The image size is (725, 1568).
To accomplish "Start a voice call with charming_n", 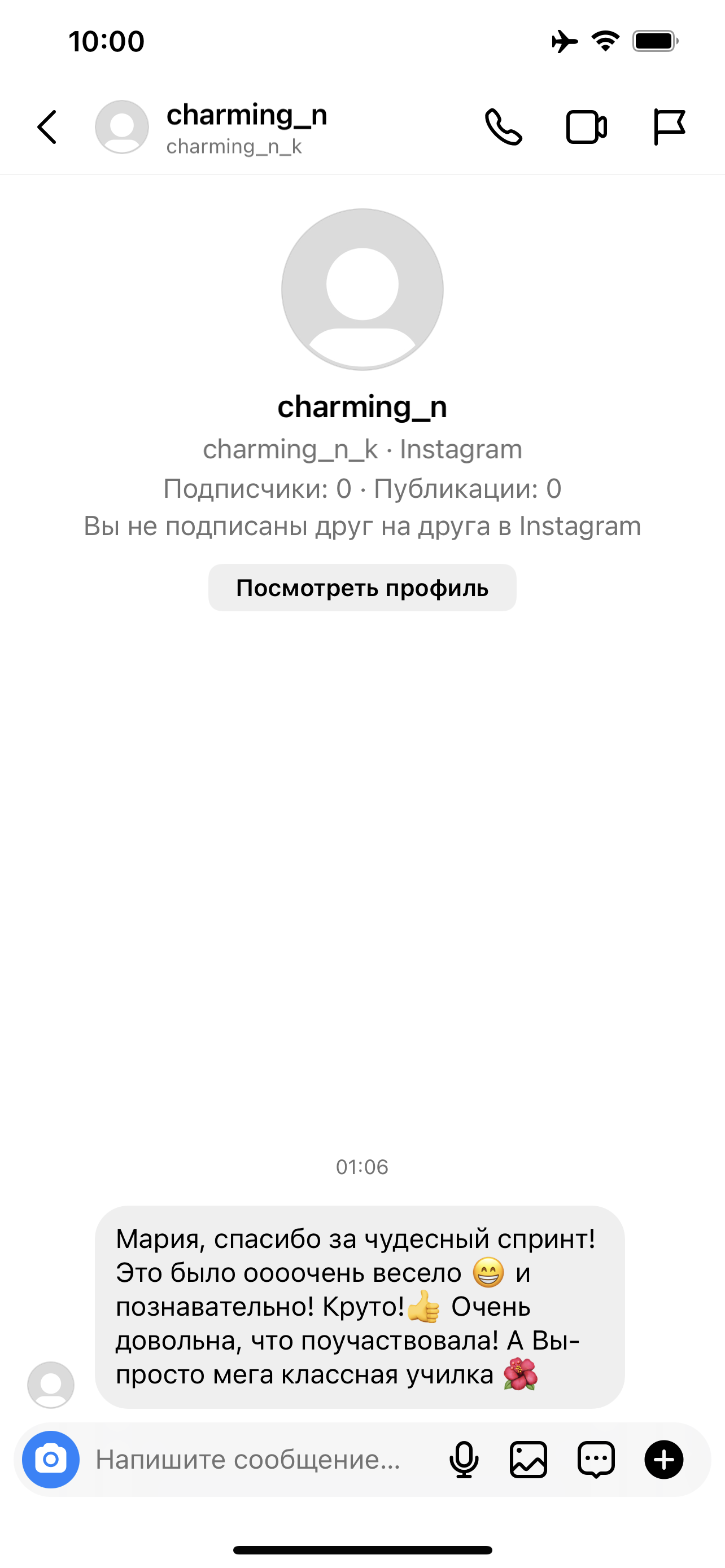I will pos(504,127).
